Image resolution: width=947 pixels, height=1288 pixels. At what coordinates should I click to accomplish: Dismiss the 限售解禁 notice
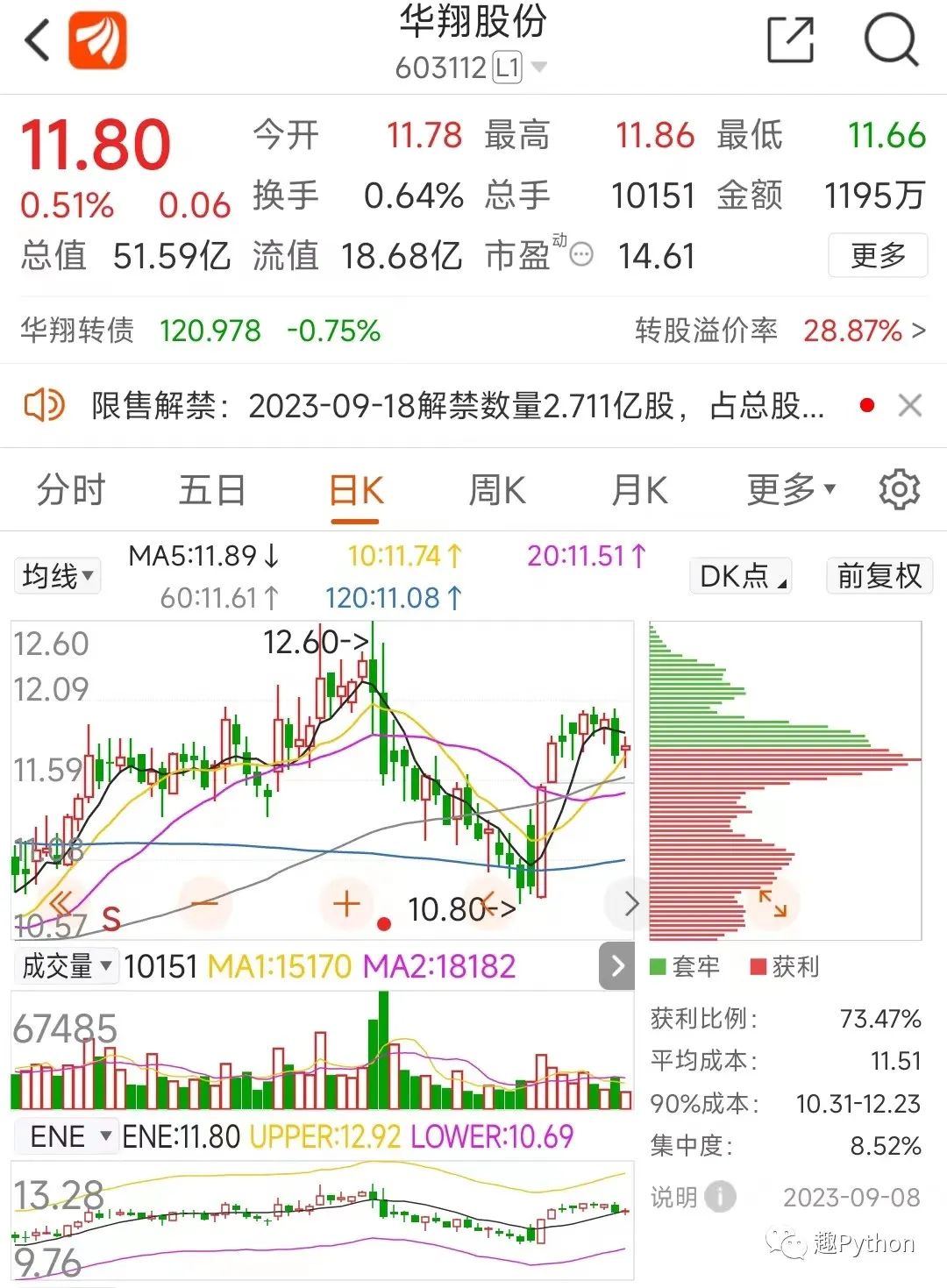click(910, 405)
